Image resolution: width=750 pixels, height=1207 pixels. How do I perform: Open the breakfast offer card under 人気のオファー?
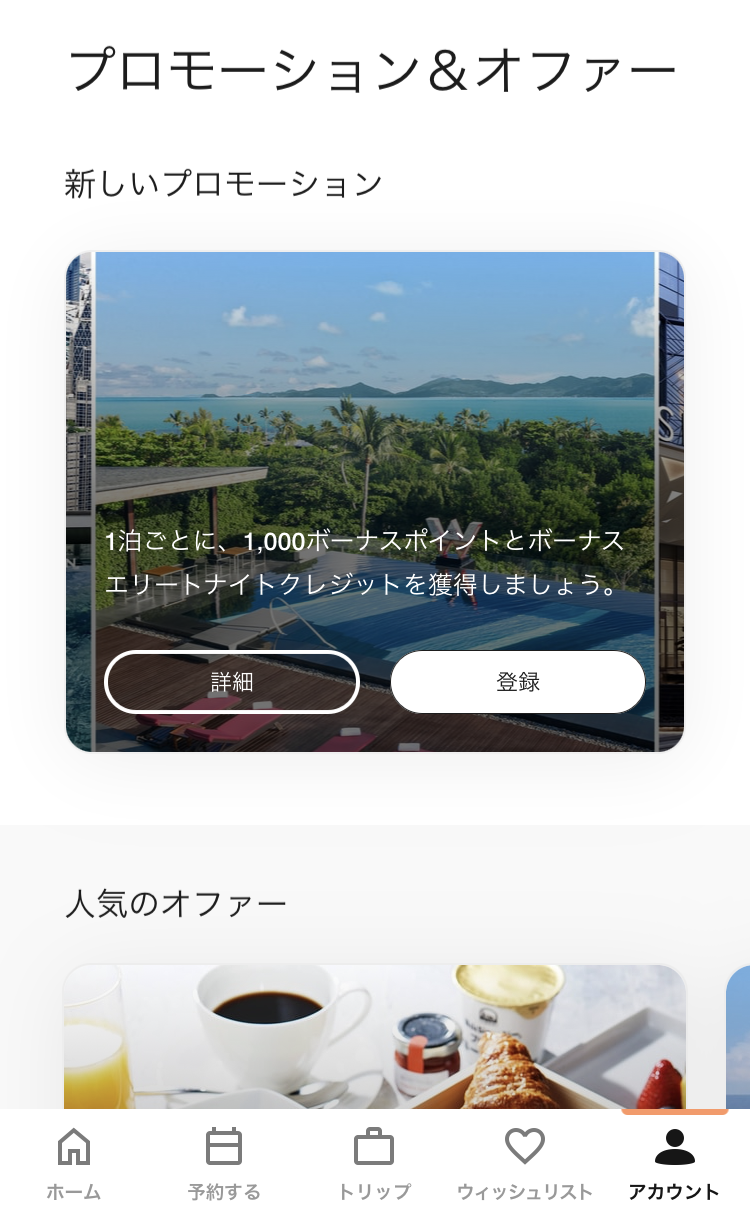[x=375, y=1035]
